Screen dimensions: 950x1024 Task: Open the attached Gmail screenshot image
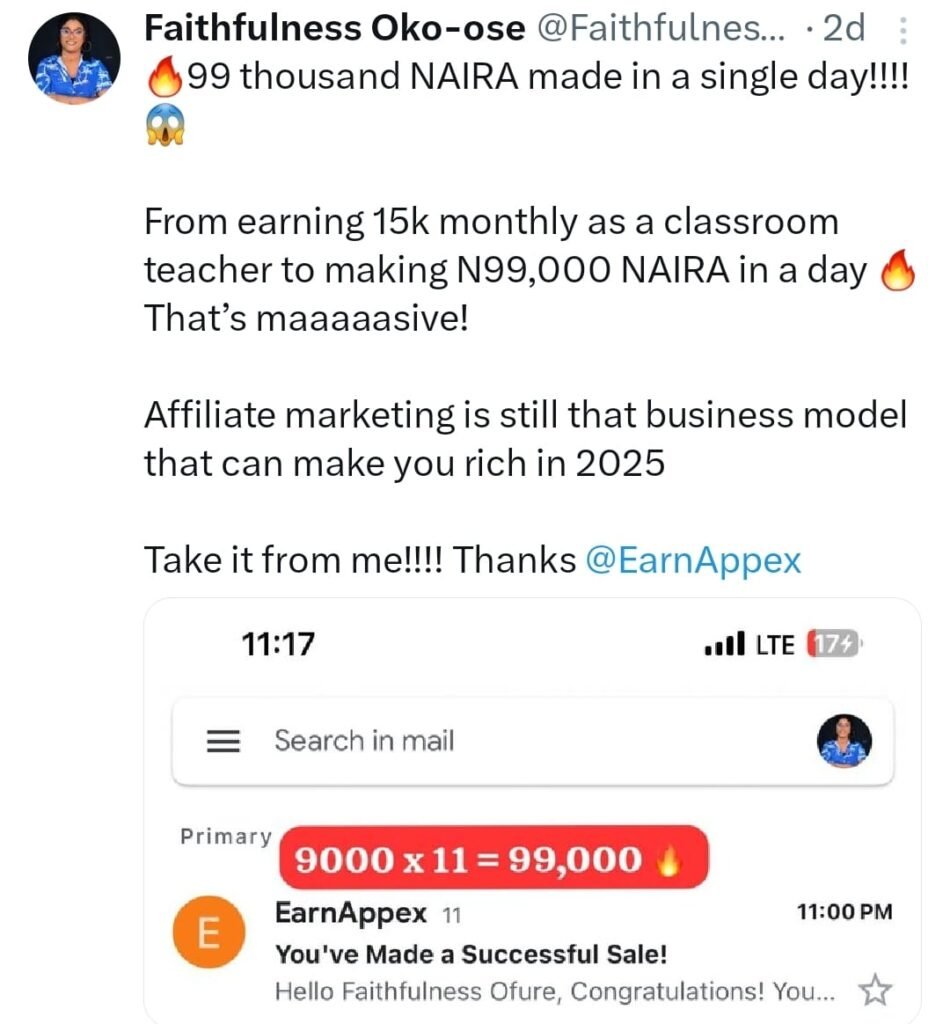point(532,810)
